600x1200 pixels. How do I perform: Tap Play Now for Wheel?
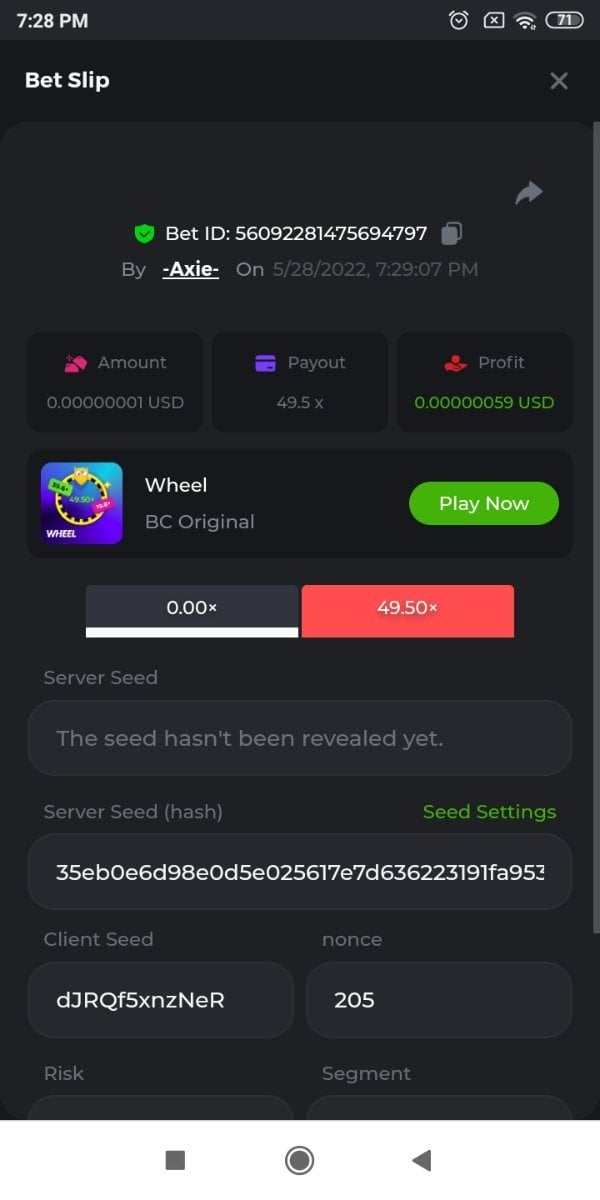(484, 503)
